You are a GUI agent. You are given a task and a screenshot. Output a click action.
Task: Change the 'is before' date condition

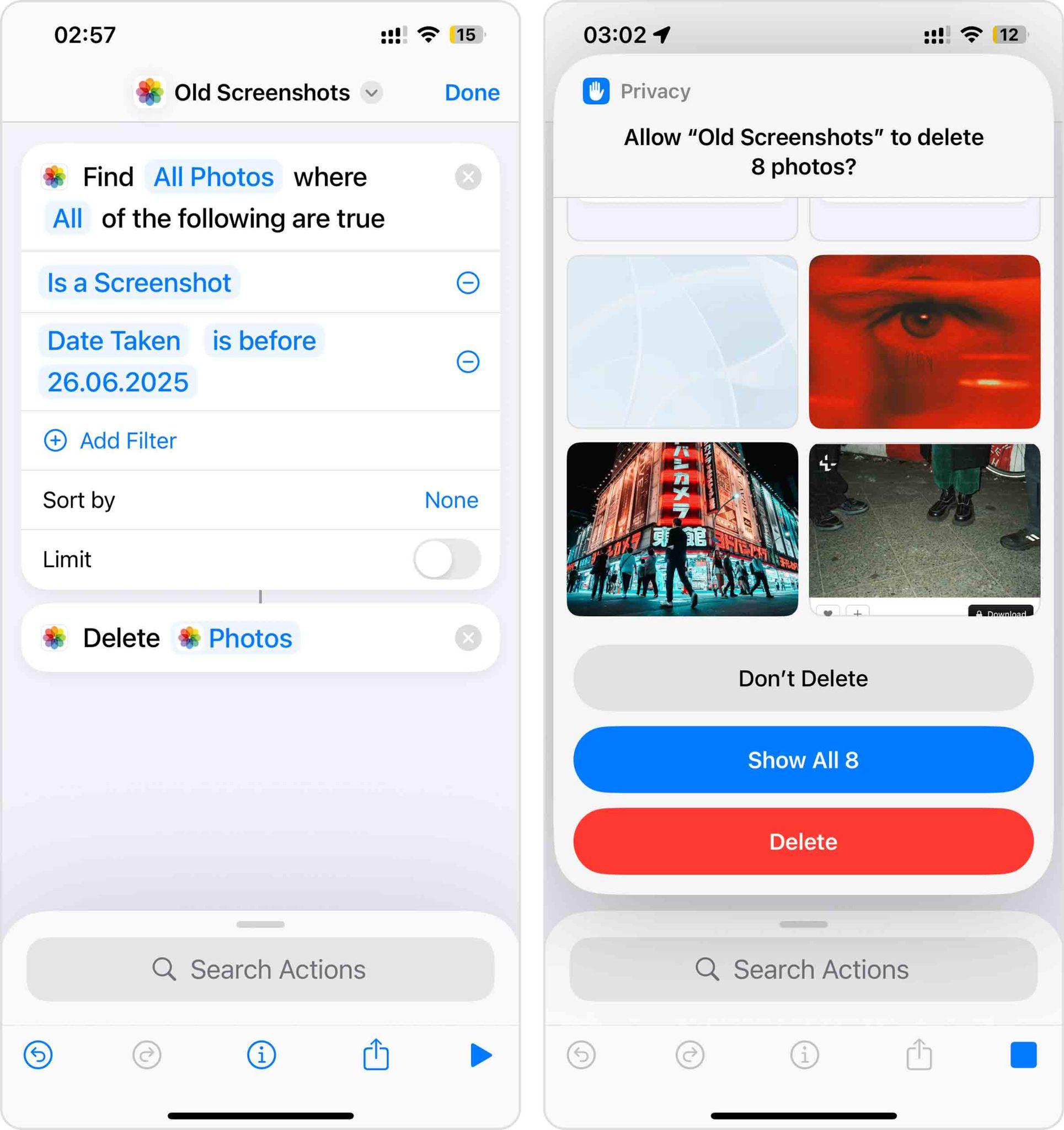click(264, 341)
